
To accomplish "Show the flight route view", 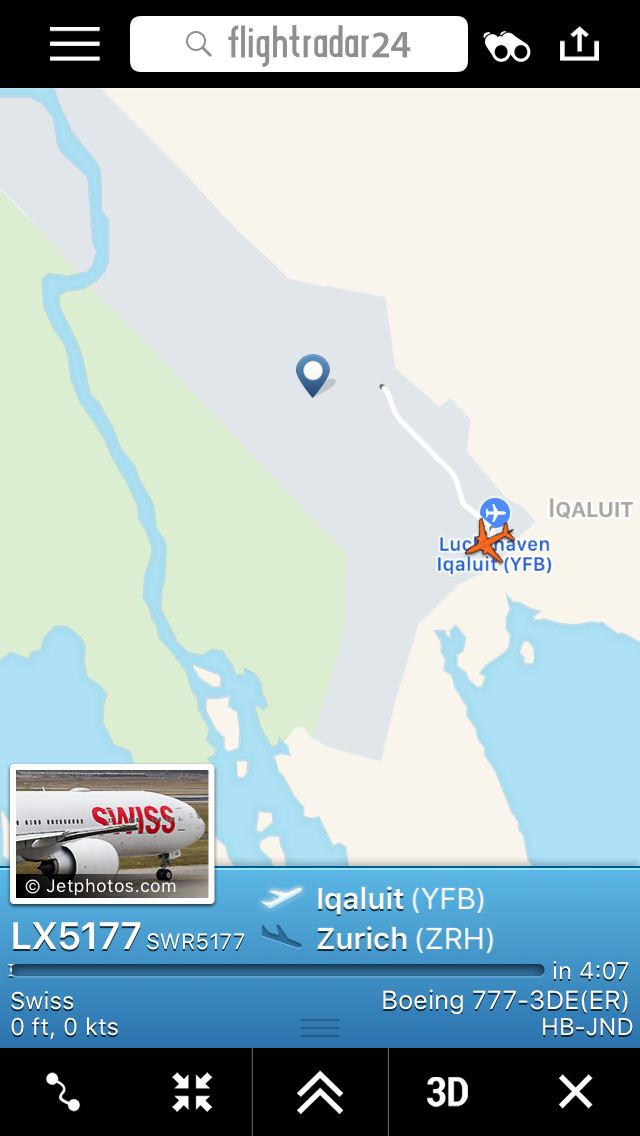I will click(x=63, y=1092).
